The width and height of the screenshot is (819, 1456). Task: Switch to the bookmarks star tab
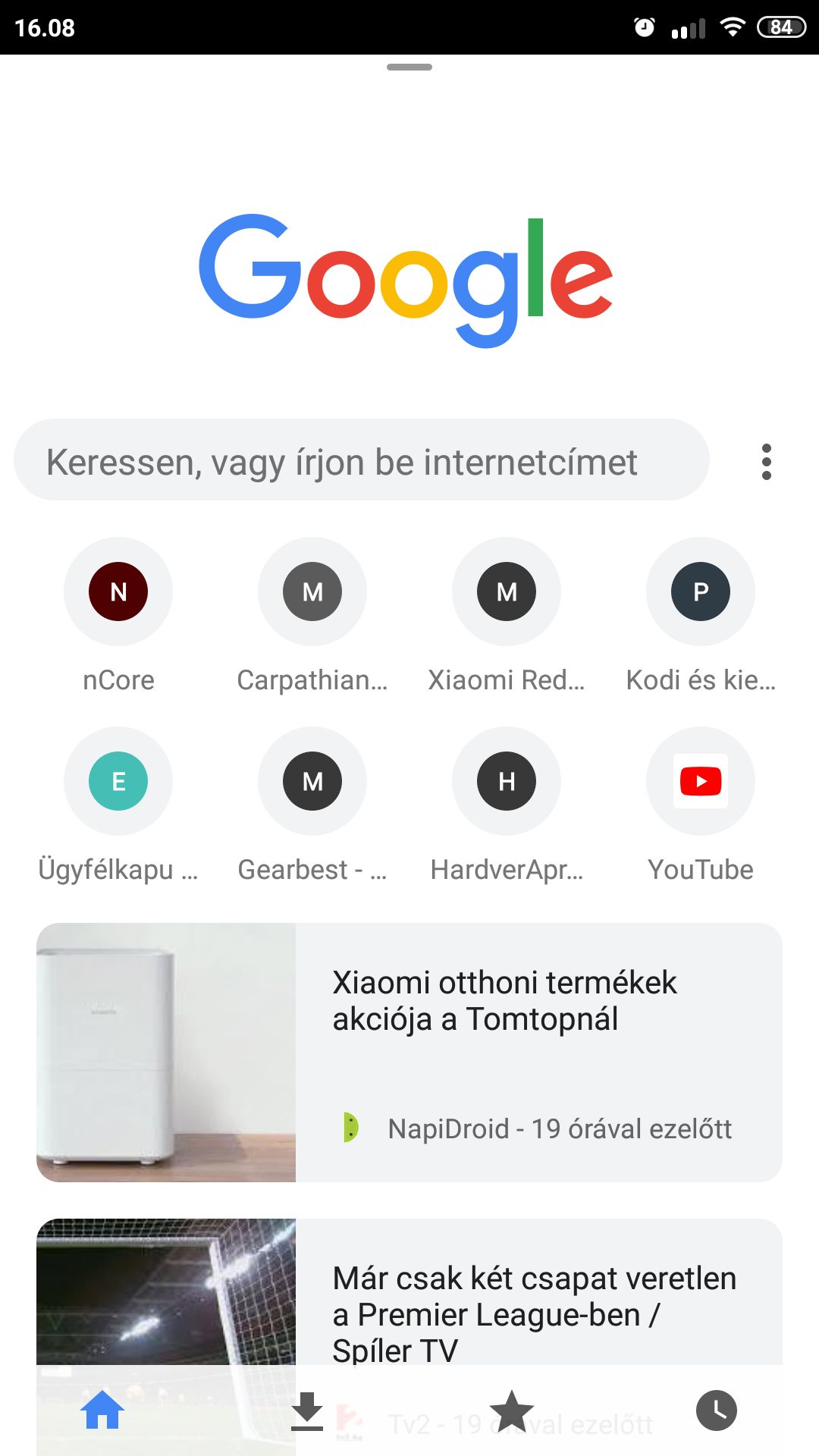512,1410
